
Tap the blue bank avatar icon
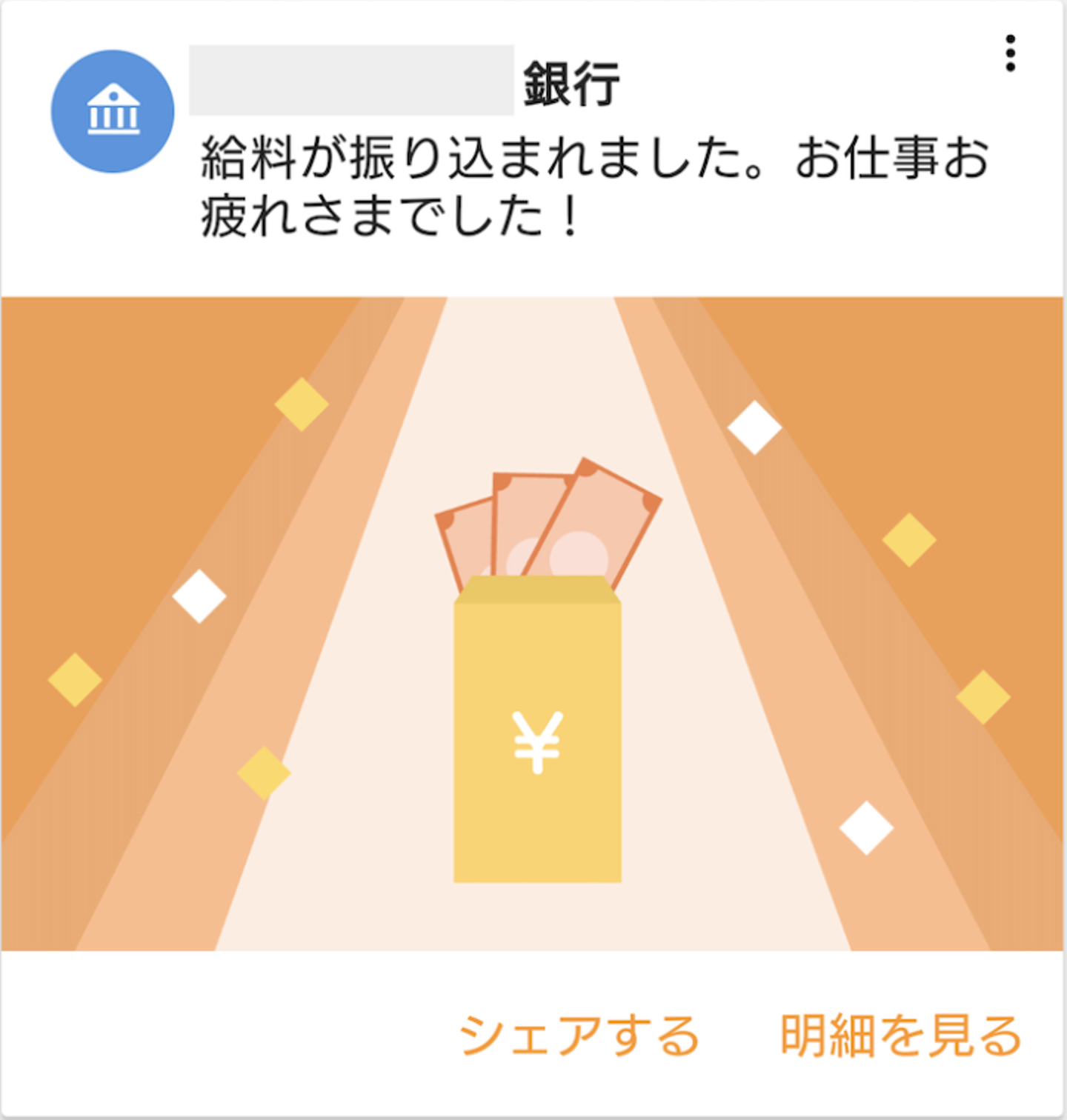pyautogui.click(x=113, y=112)
